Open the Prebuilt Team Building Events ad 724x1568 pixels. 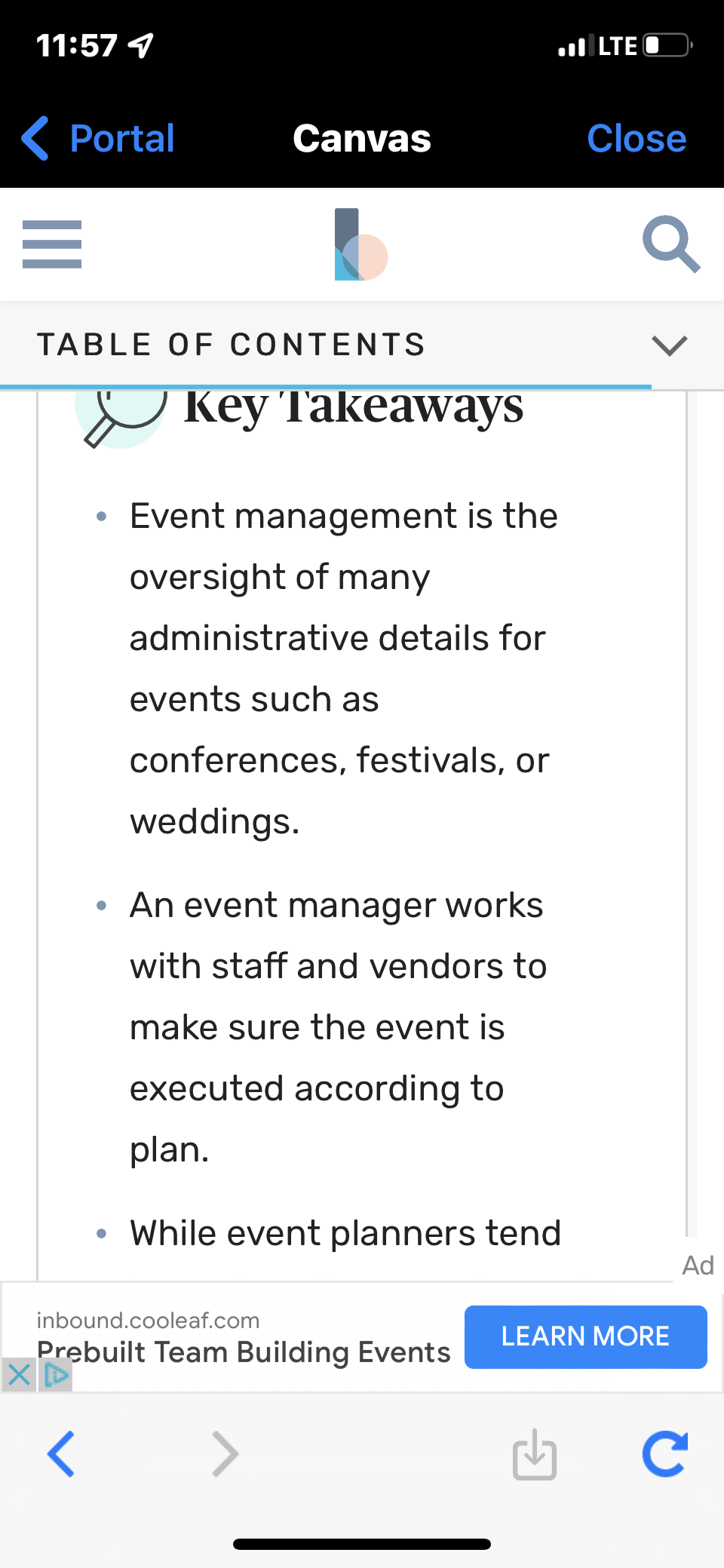[244, 1352]
